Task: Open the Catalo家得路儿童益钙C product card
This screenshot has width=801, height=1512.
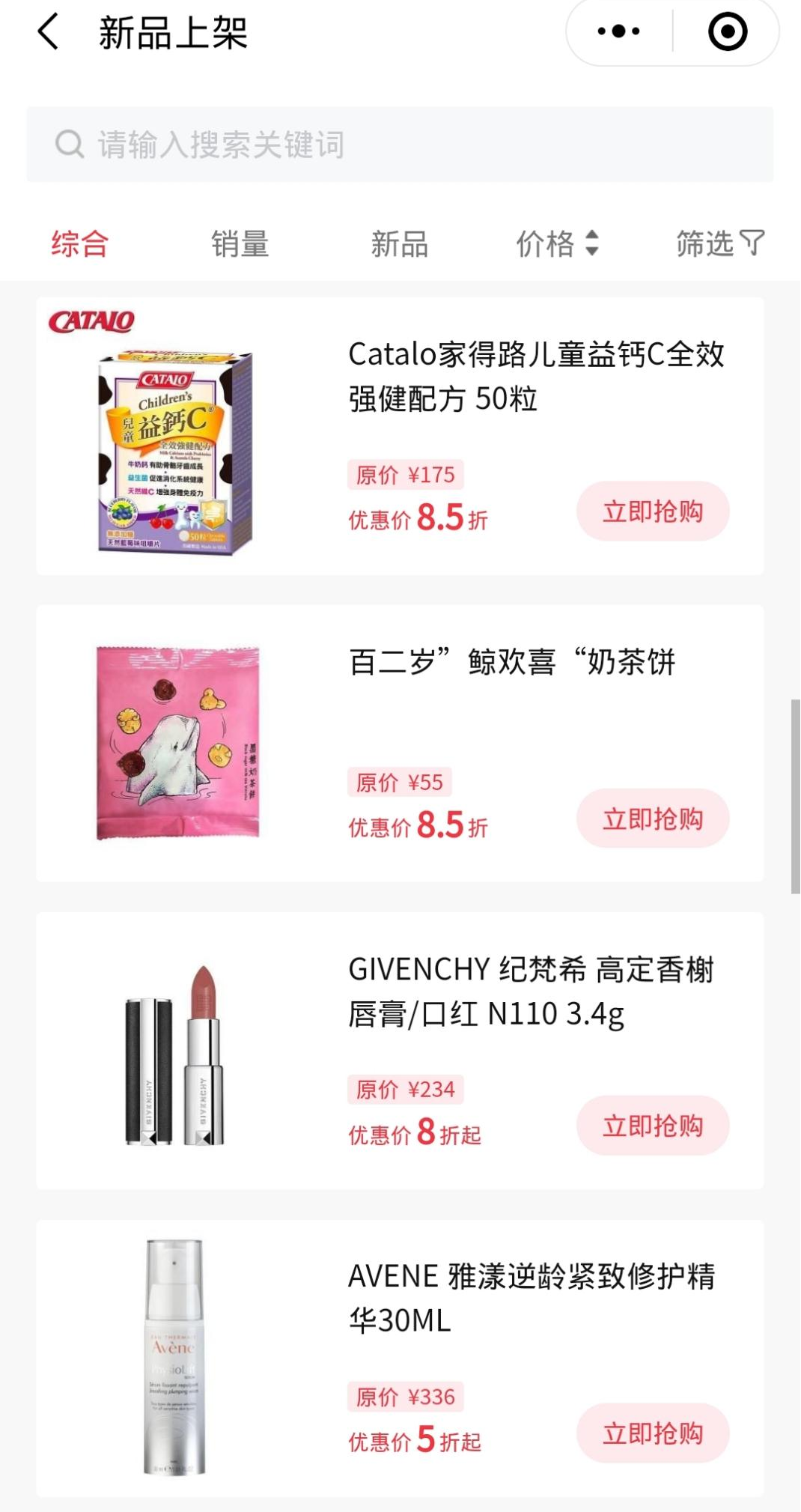Action: pos(534,377)
